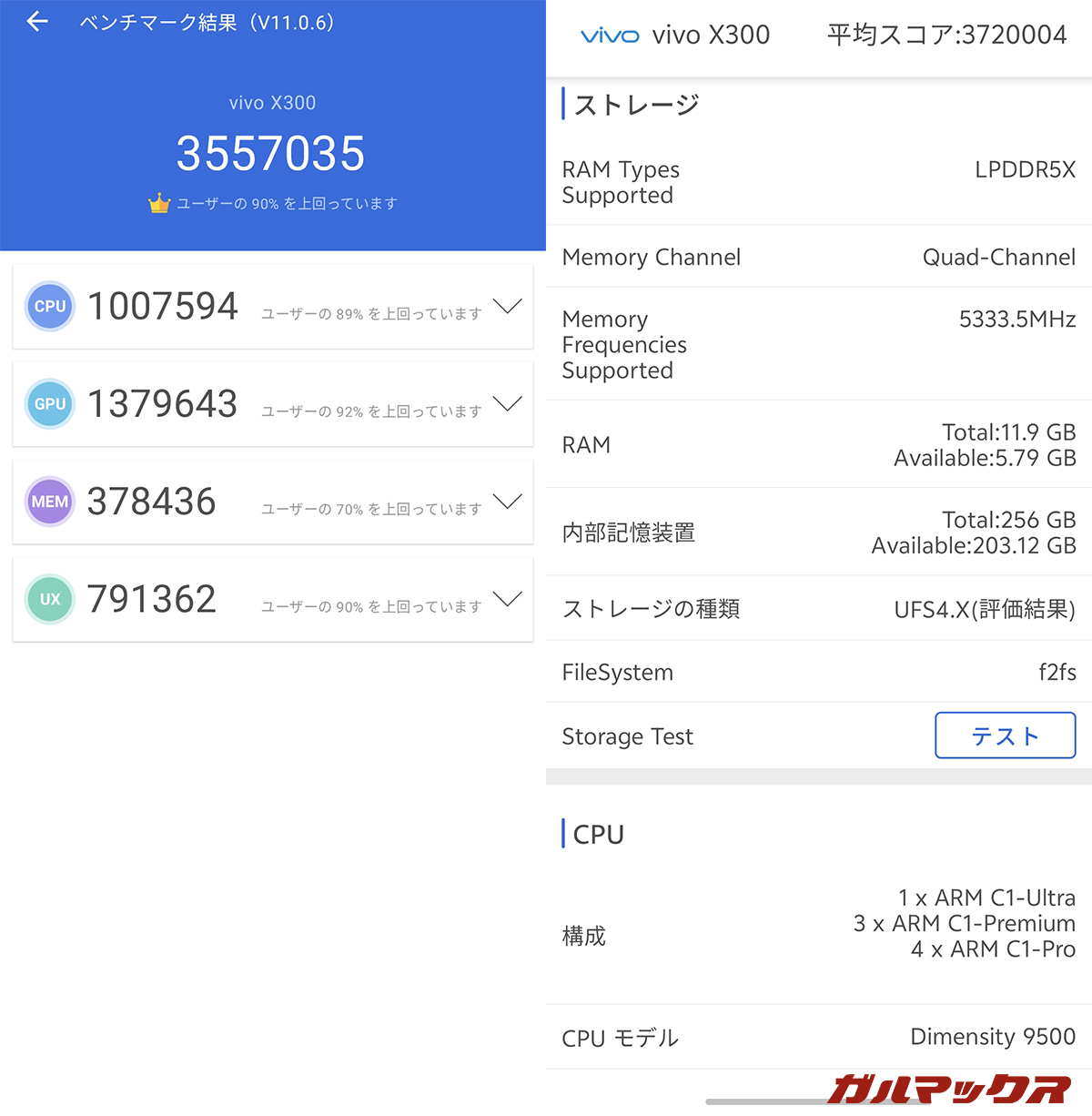Tap the vivo logo in the header
The image size is (1092, 1116).
(609, 35)
